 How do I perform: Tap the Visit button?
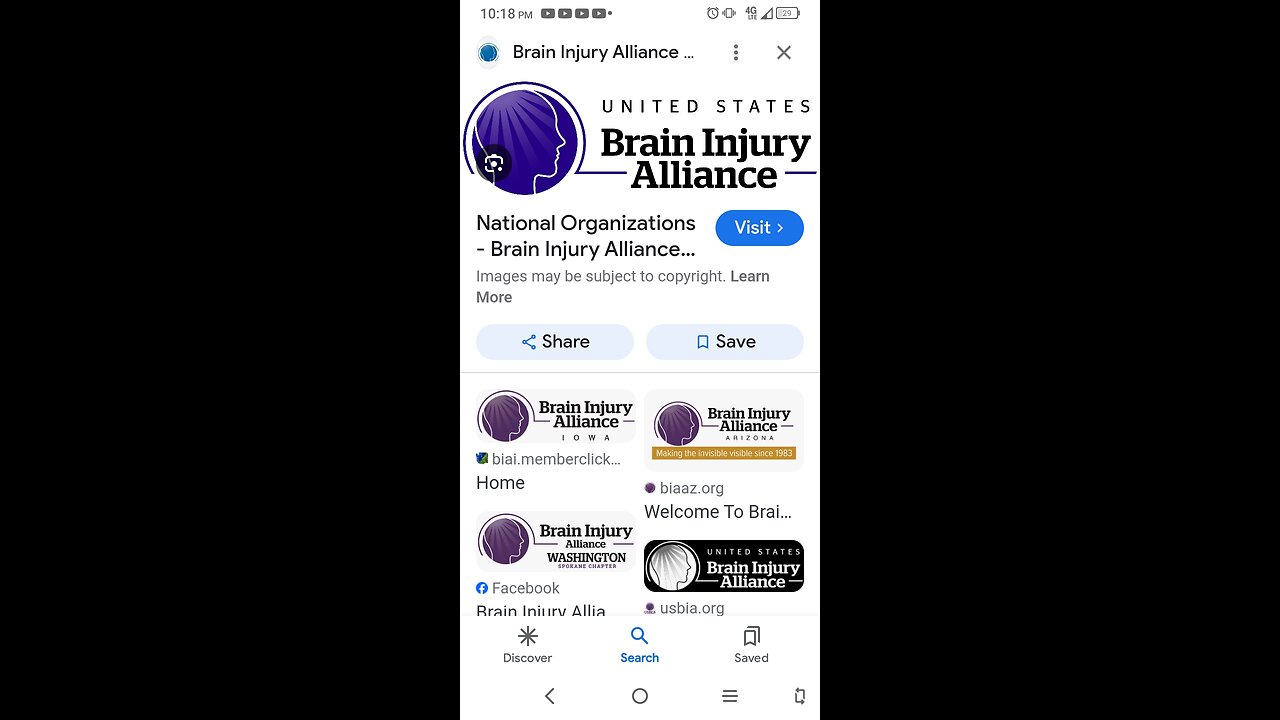point(759,228)
